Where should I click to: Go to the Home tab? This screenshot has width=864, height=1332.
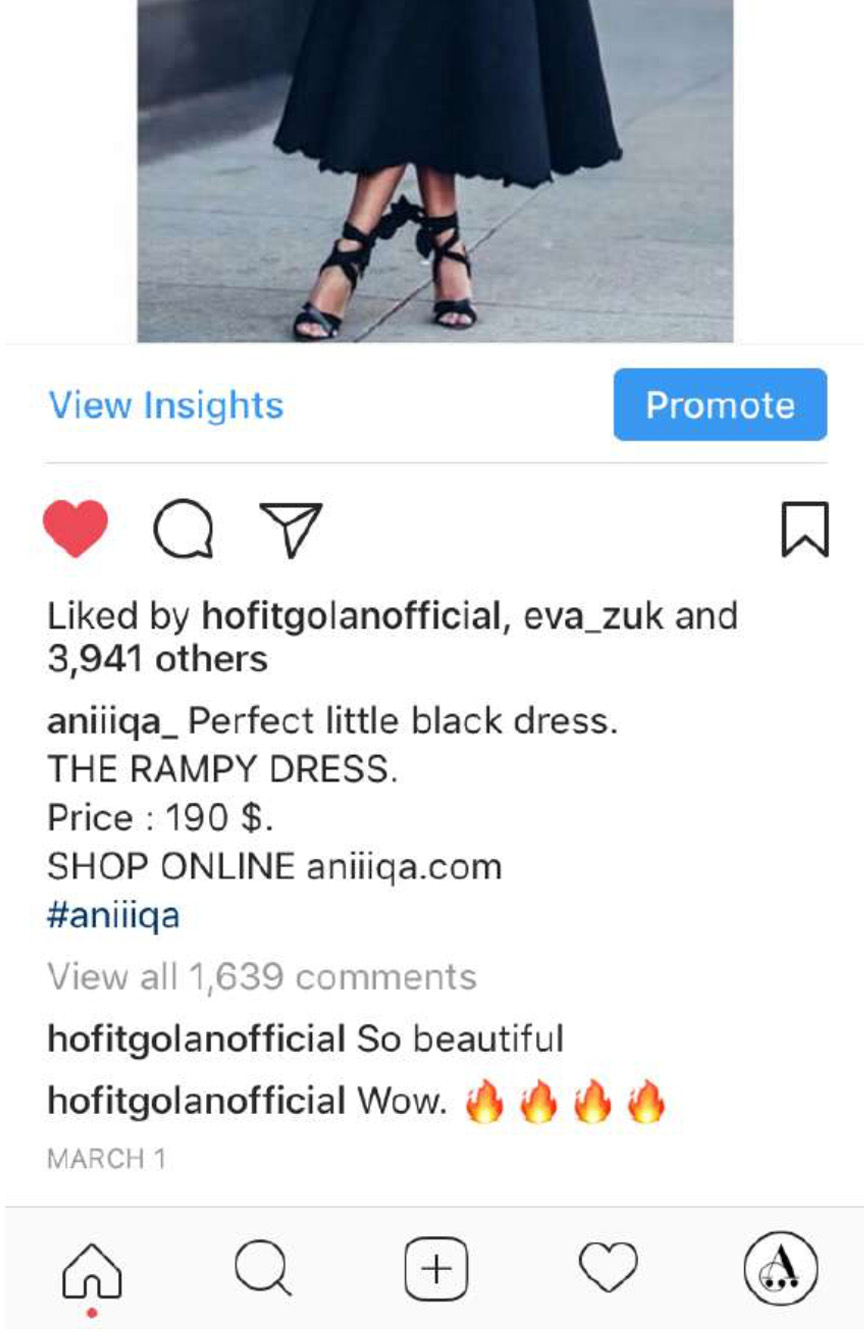[92, 1270]
